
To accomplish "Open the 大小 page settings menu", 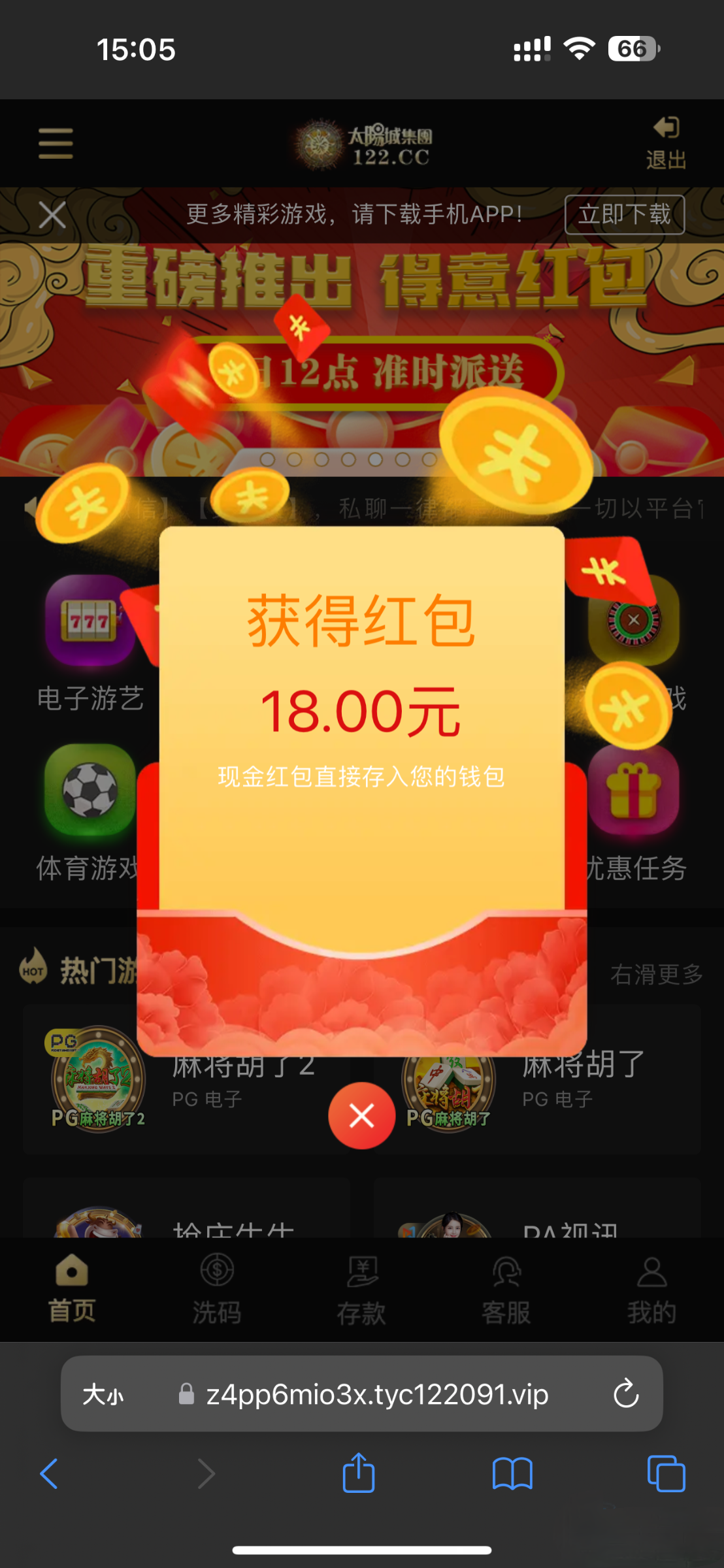I will point(103,1394).
